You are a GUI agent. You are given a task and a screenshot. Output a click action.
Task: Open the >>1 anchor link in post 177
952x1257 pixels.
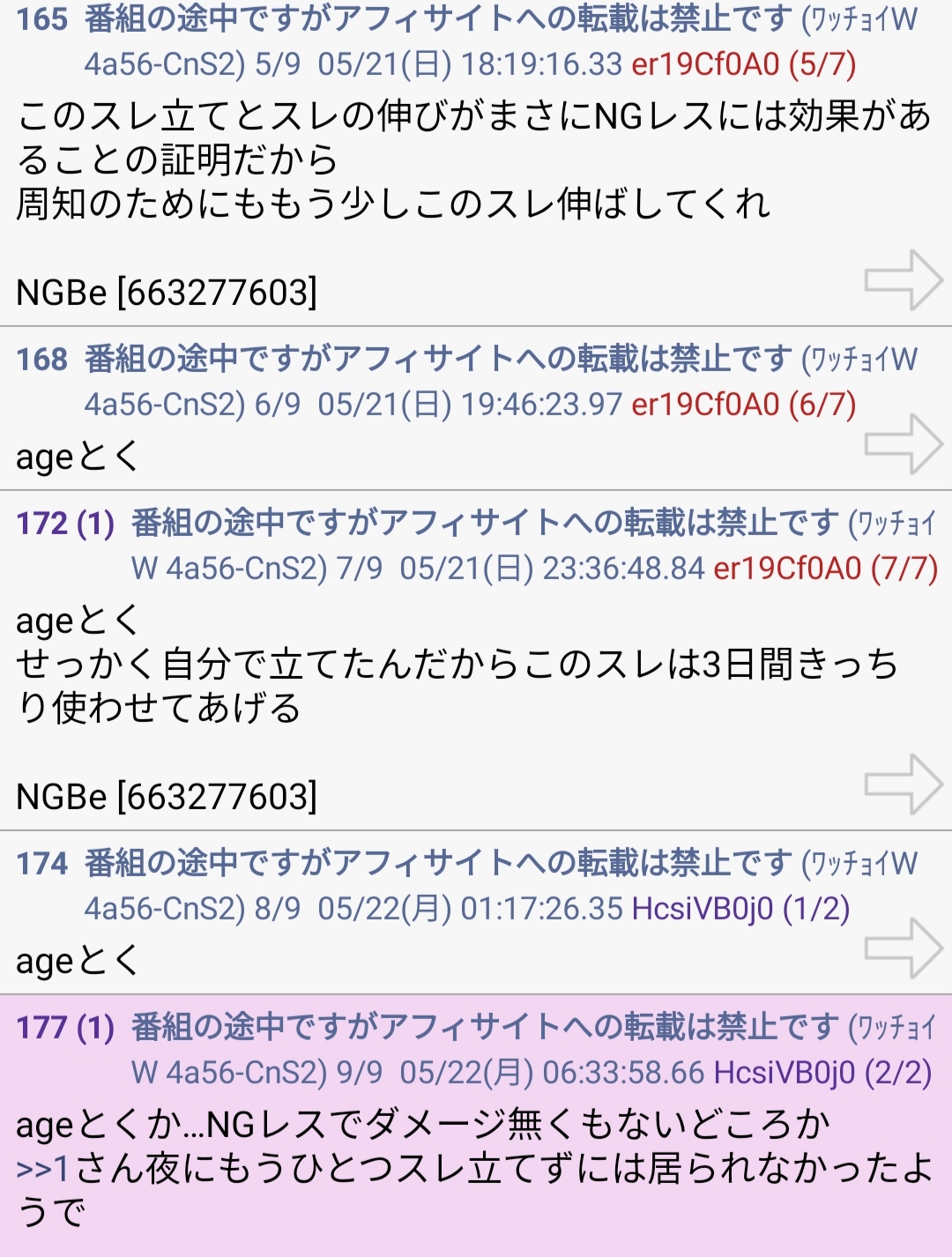(42, 1169)
